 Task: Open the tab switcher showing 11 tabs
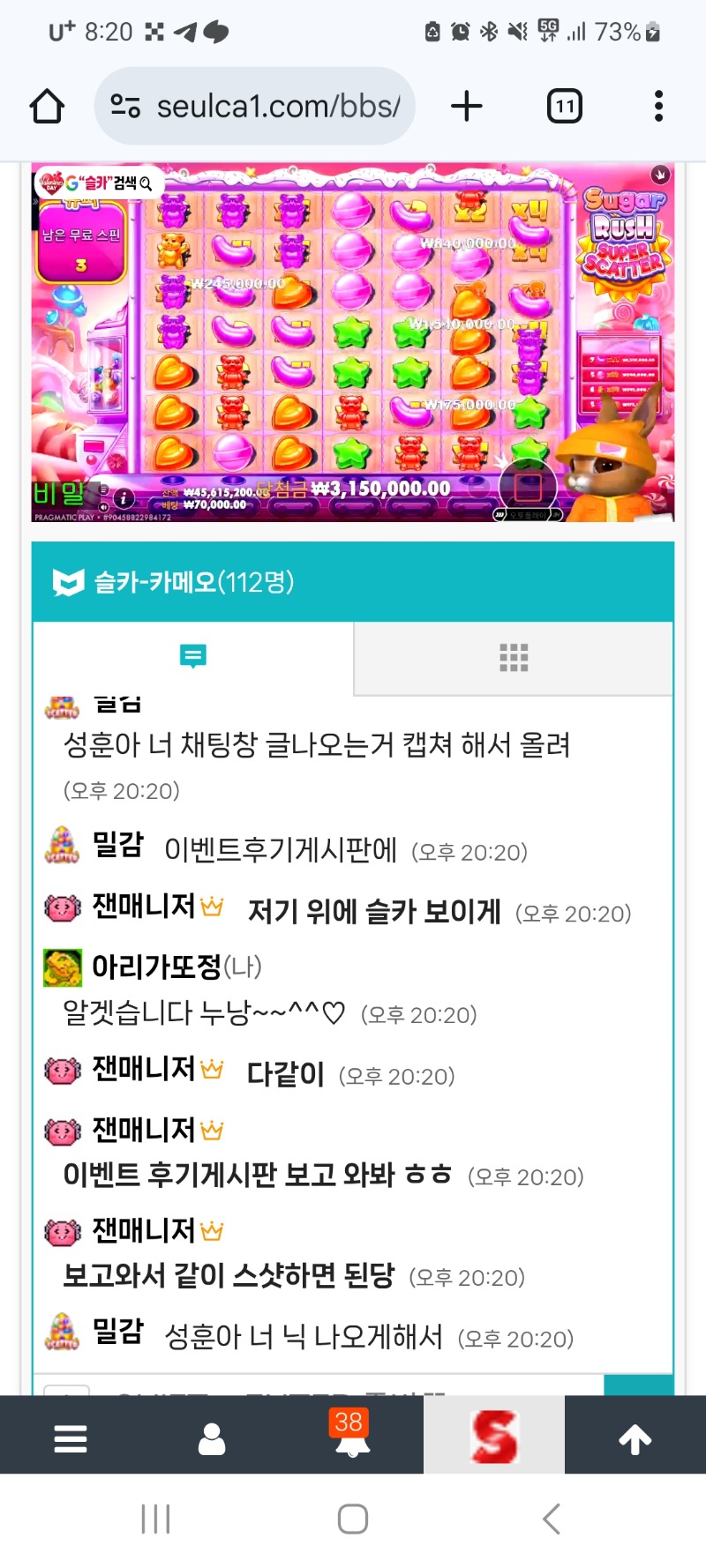[564, 107]
